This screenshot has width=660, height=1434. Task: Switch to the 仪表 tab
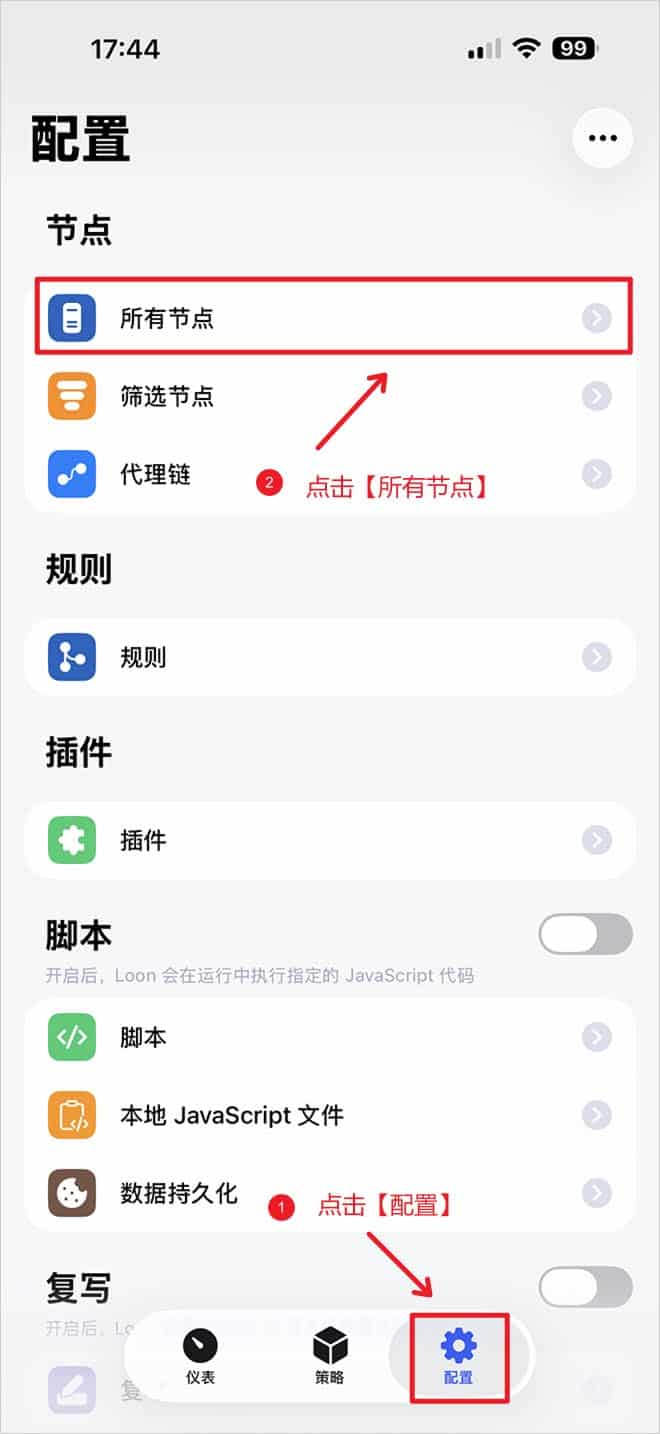pyautogui.click(x=200, y=1356)
